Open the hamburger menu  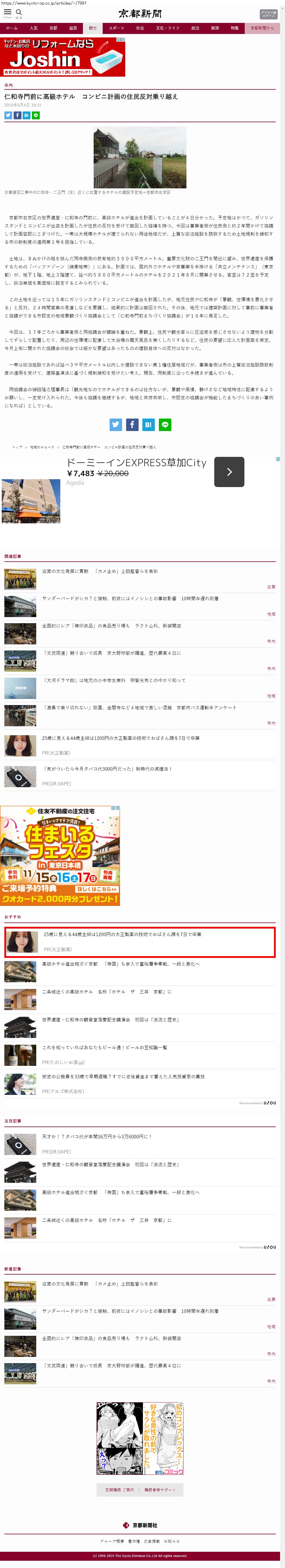point(8,12)
